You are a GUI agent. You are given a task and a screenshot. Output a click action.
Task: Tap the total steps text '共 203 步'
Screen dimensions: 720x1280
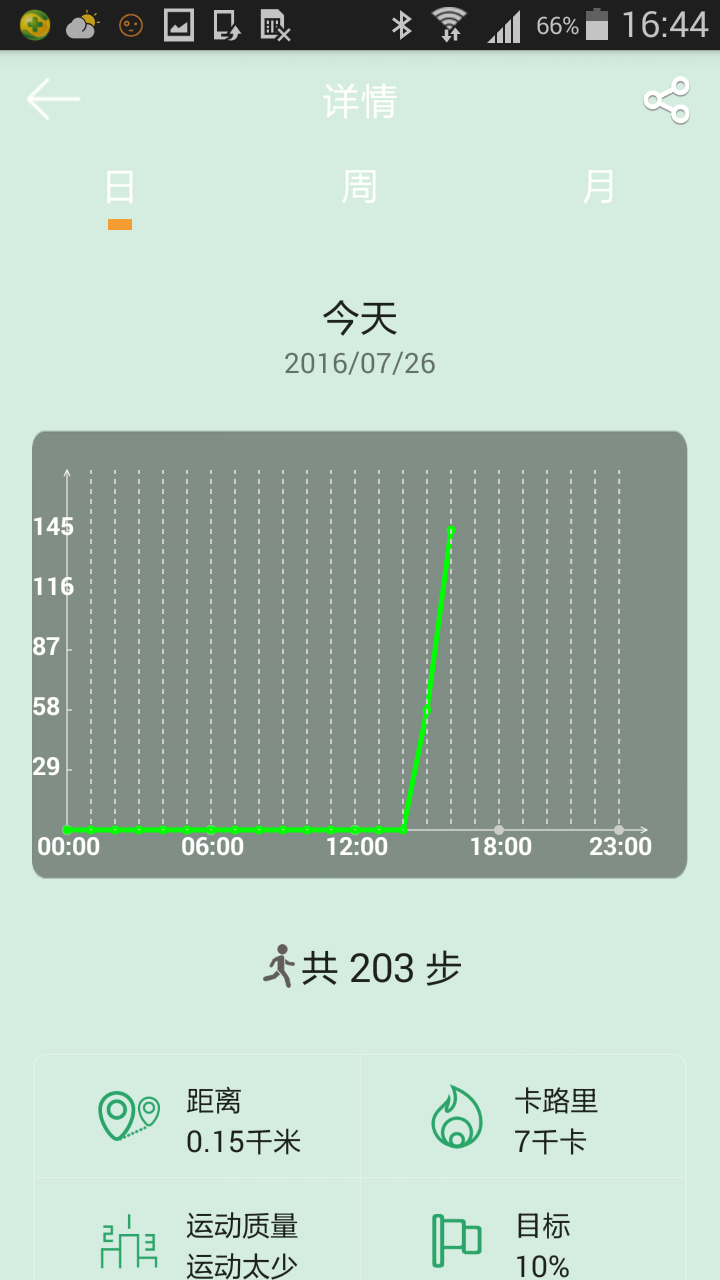click(380, 965)
